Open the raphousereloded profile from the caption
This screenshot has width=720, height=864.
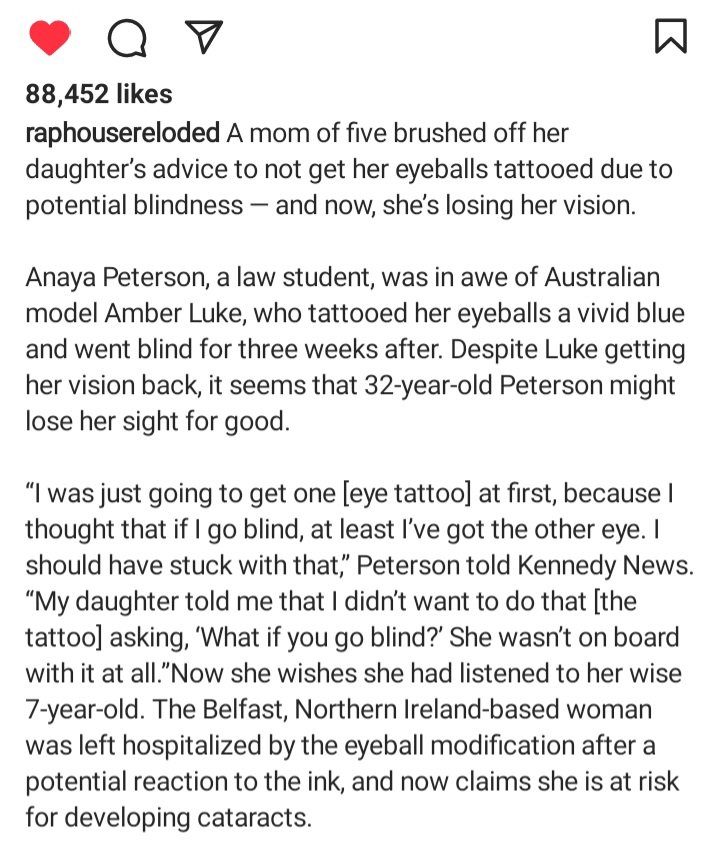pos(123,133)
